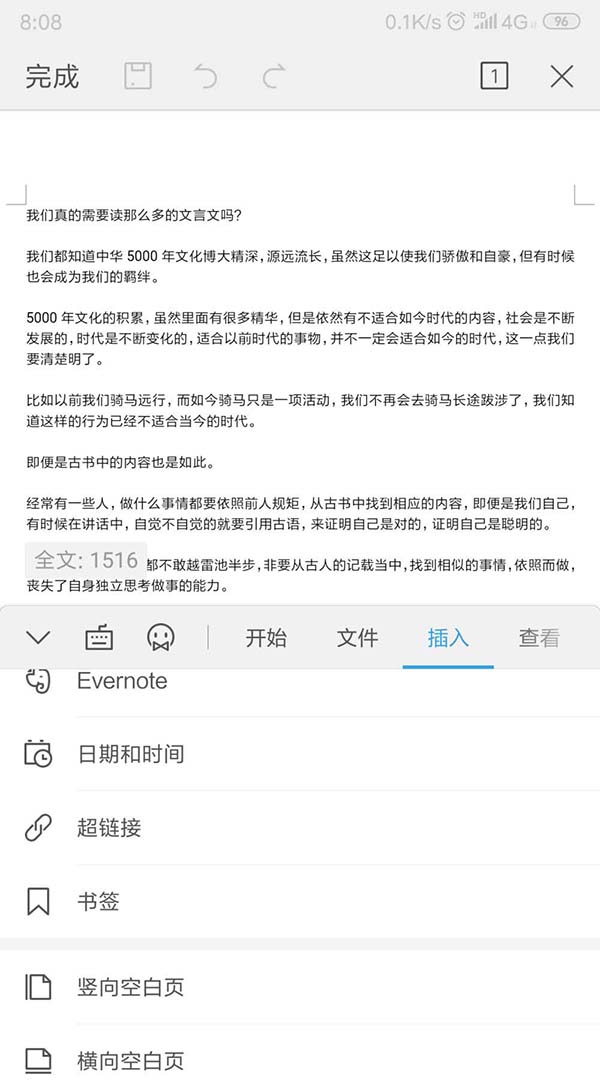Switch to the 查看 tab
Viewport: 600px width, 1081px height.
(539, 637)
